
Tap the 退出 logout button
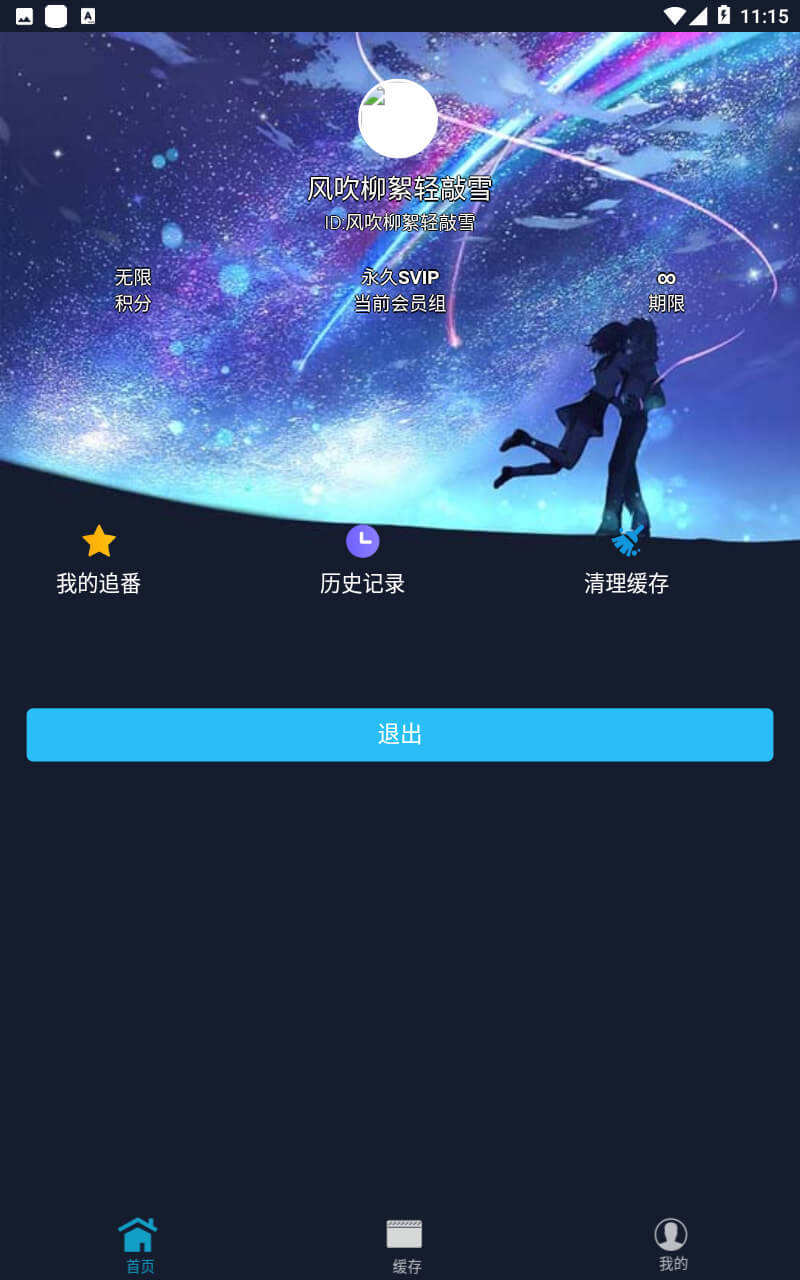[400, 735]
